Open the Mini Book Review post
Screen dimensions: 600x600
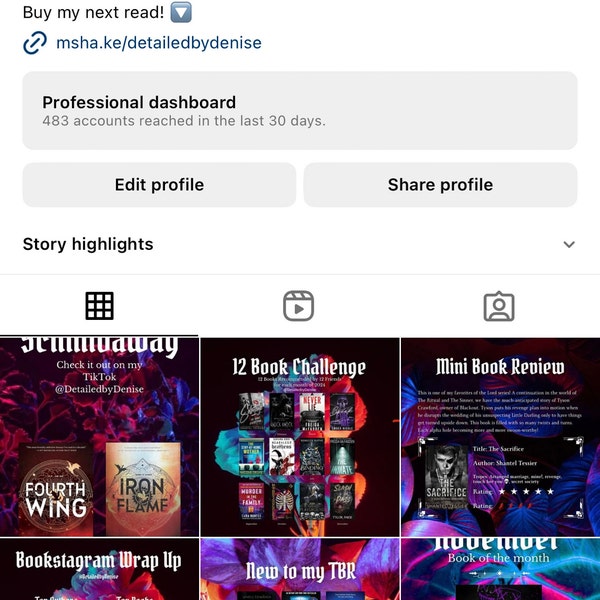501,437
